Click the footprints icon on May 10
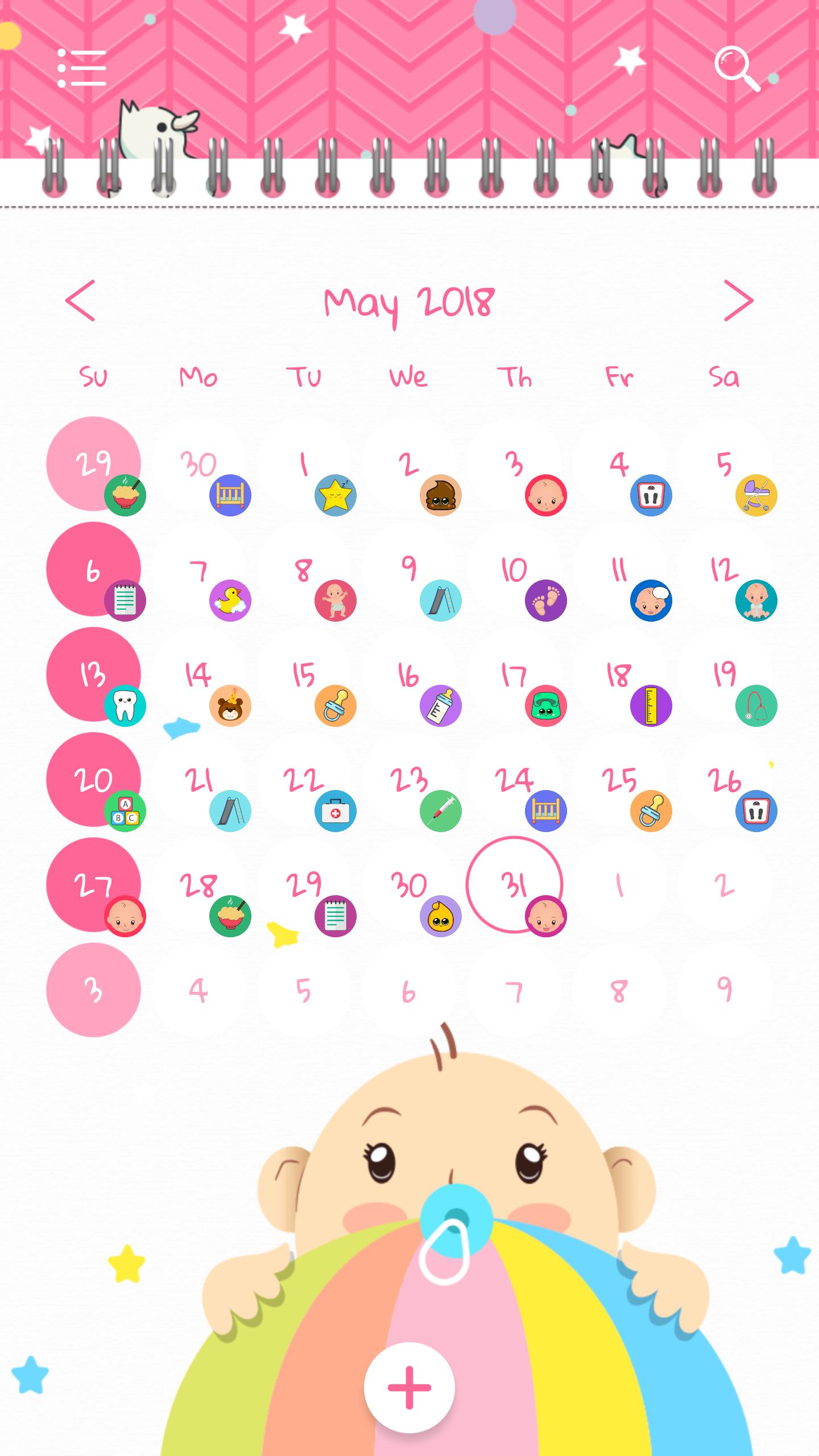This screenshot has width=819, height=1456. (x=545, y=601)
